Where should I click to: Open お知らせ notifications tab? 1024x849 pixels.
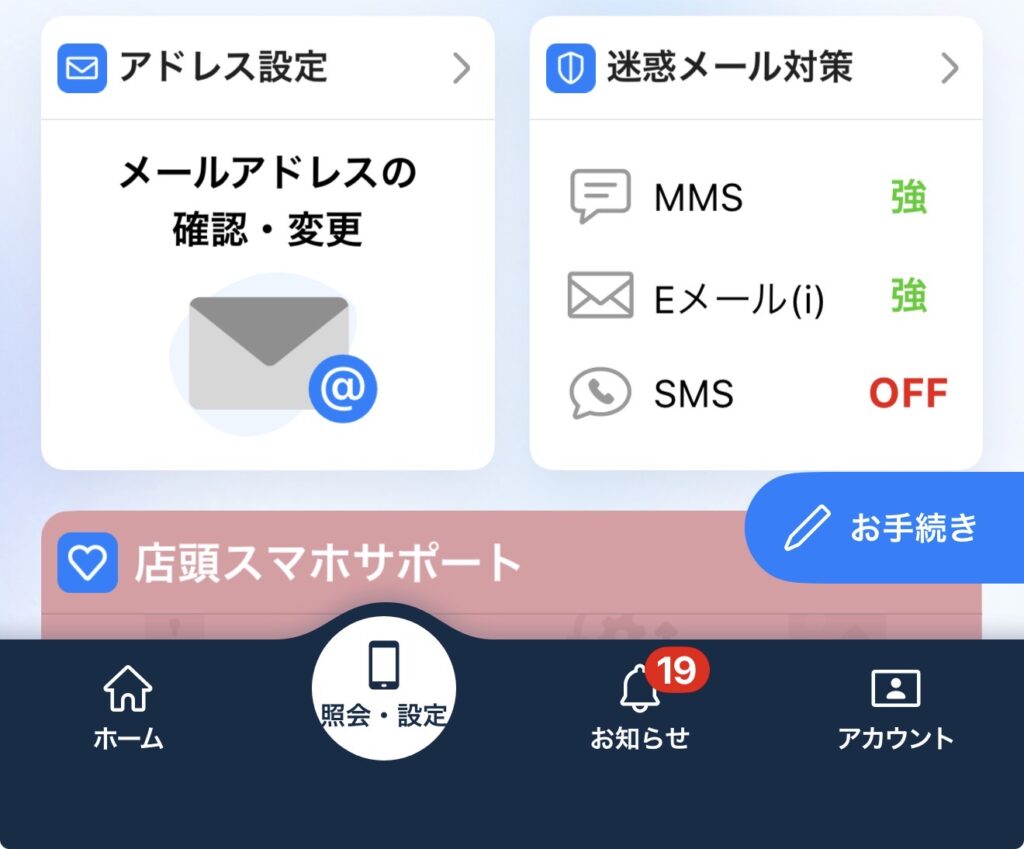coord(640,709)
